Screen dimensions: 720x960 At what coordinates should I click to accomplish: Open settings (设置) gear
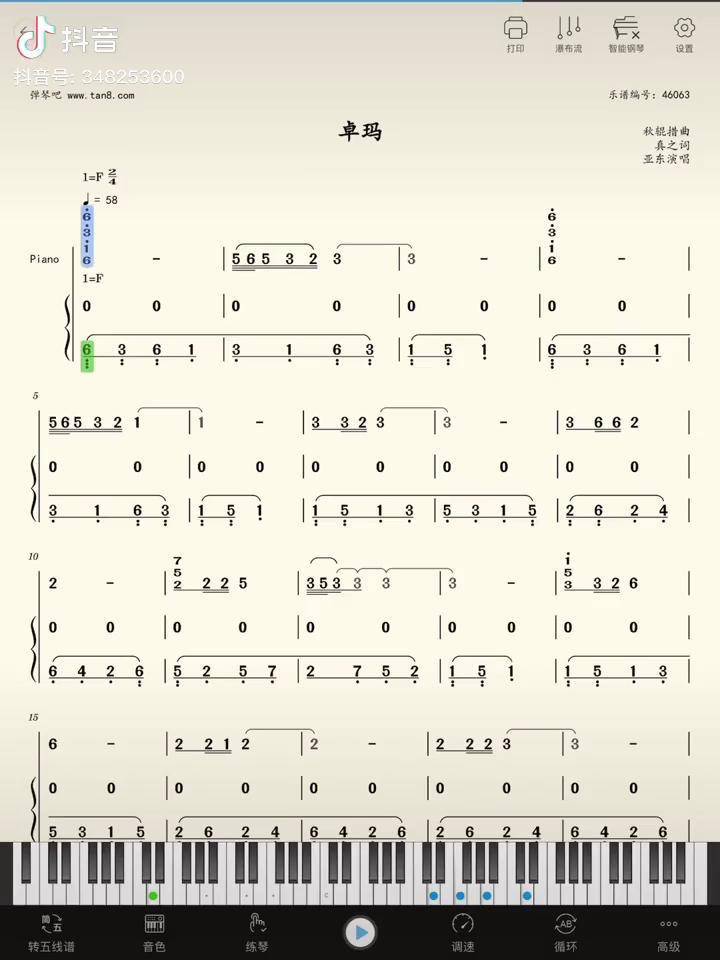[x=684, y=33]
